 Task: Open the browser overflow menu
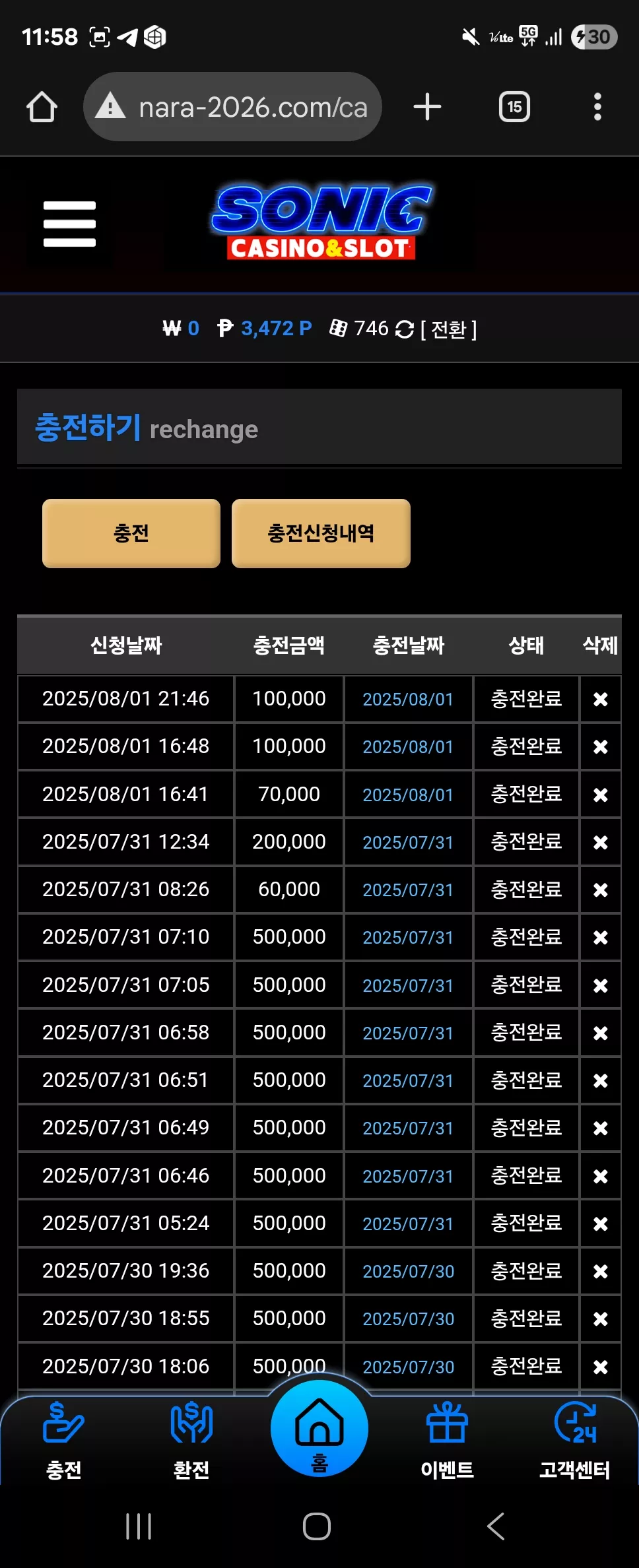pos(597,107)
